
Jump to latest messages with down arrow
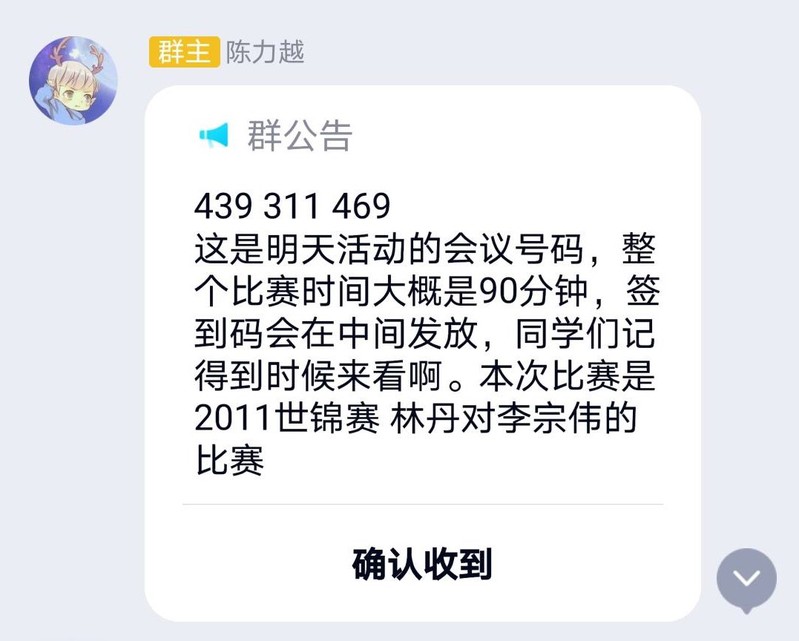point(746,579)
